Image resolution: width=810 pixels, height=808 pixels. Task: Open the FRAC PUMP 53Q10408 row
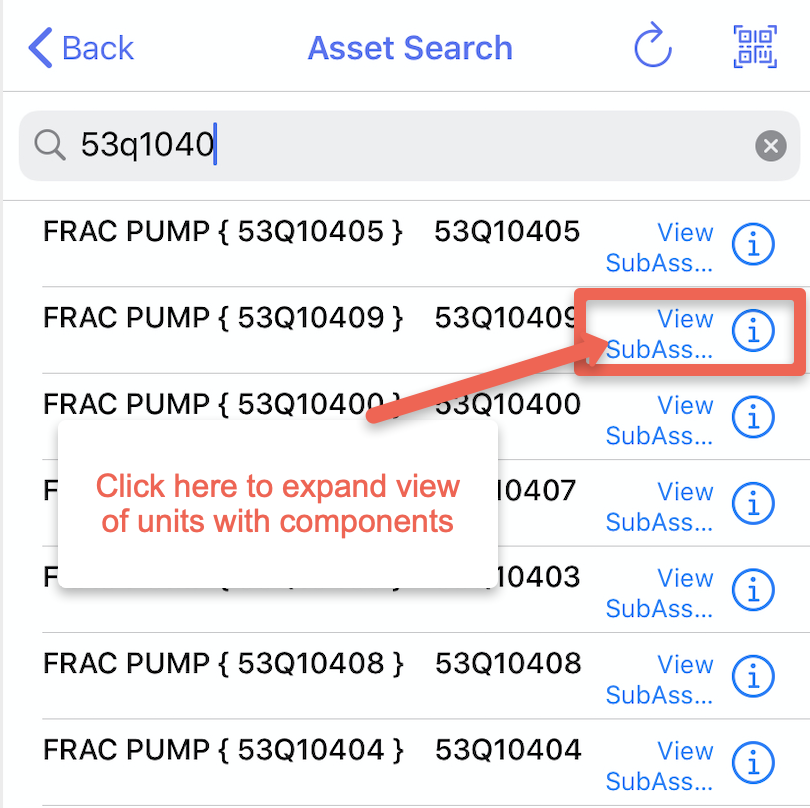click(223, 663)
